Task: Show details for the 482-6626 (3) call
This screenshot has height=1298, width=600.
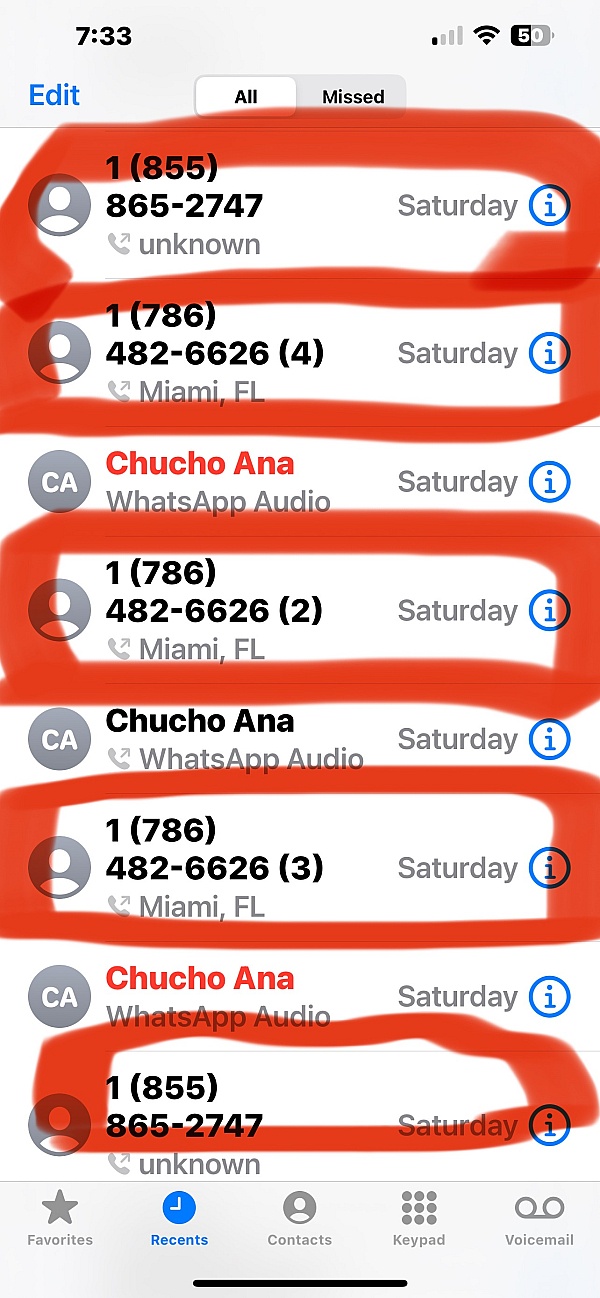Action: (x=548, y=867)
